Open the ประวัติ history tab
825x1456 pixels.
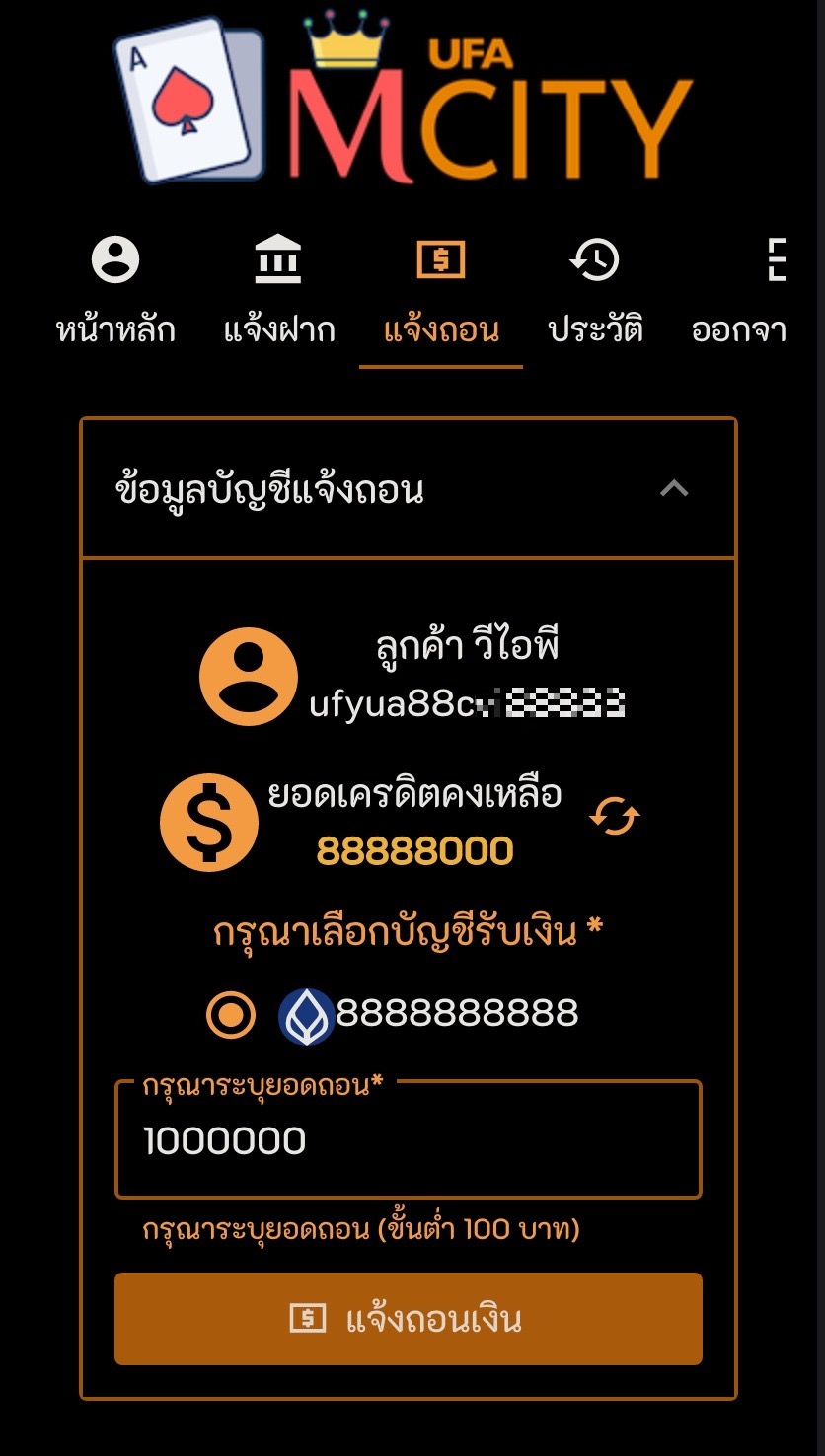(595, 293)
